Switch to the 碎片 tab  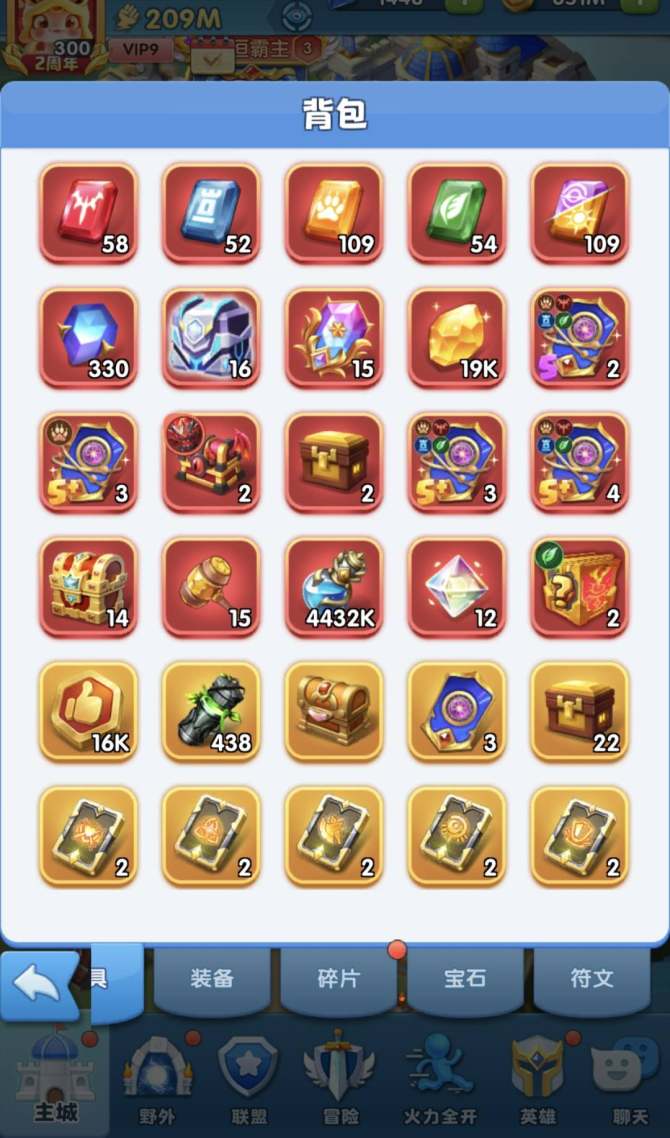point(338,979)
